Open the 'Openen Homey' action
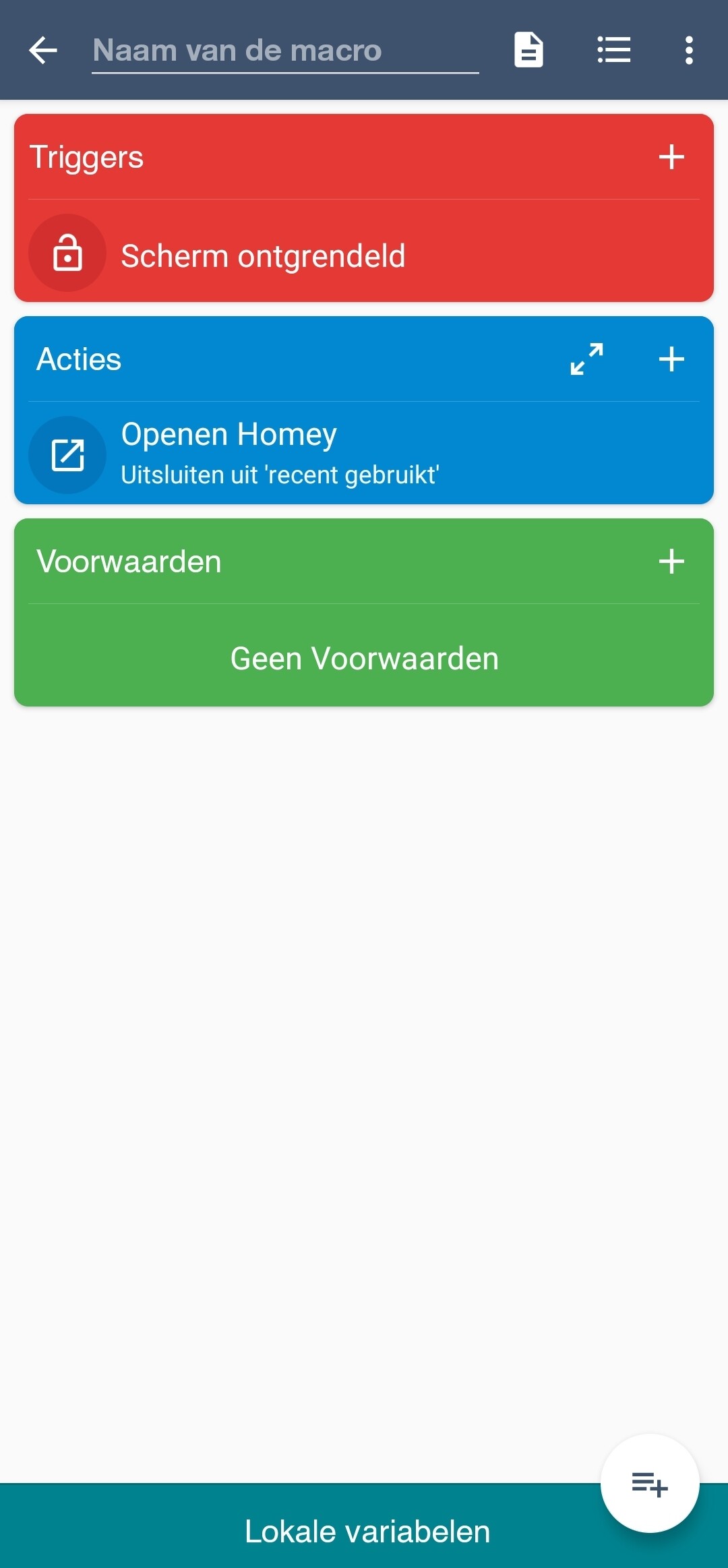728x1568 pixels. pyautogui.click(x=280, y=453)
